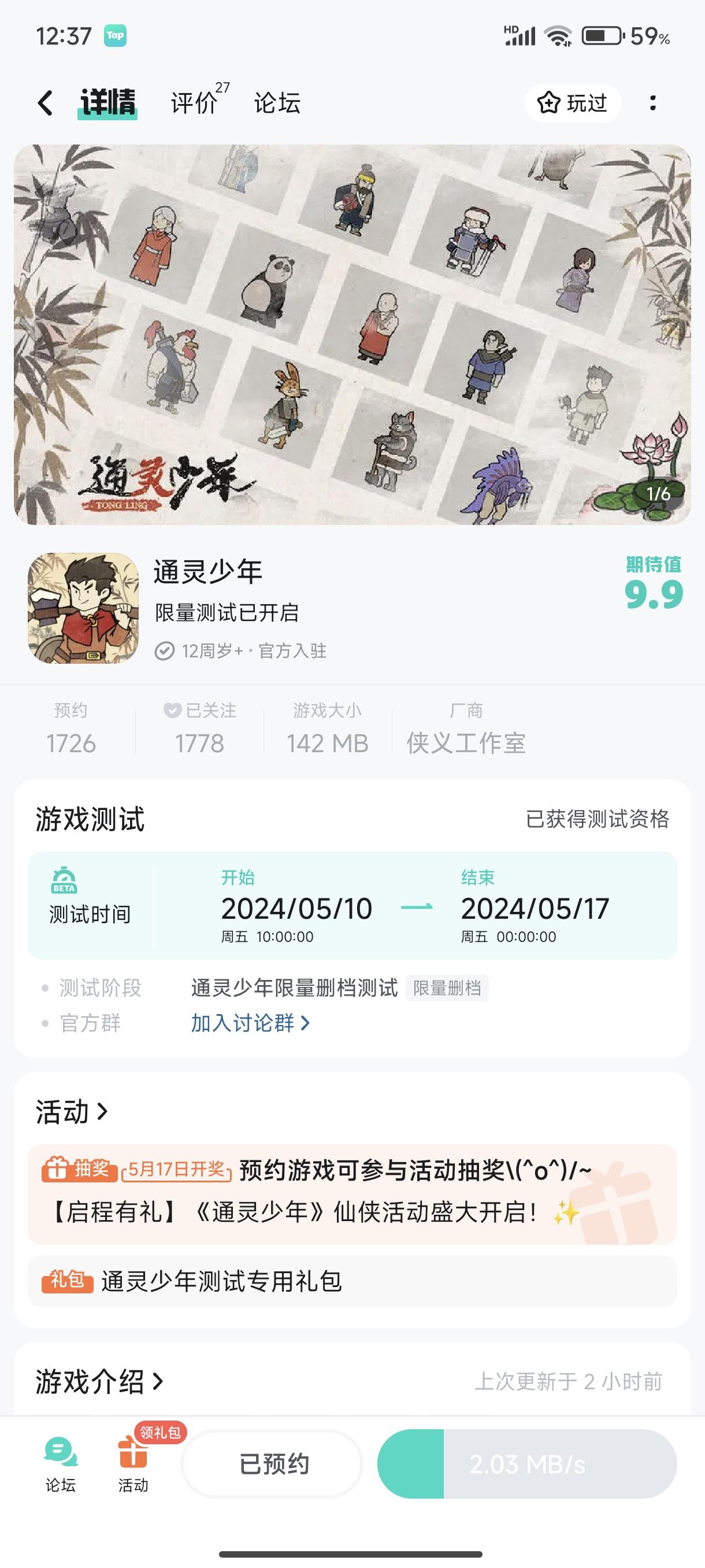Image resolution: width=705 pixels, height=1568 pixels.
Task: Switch to the 论坛 tab at top
Action: [276, 103]
